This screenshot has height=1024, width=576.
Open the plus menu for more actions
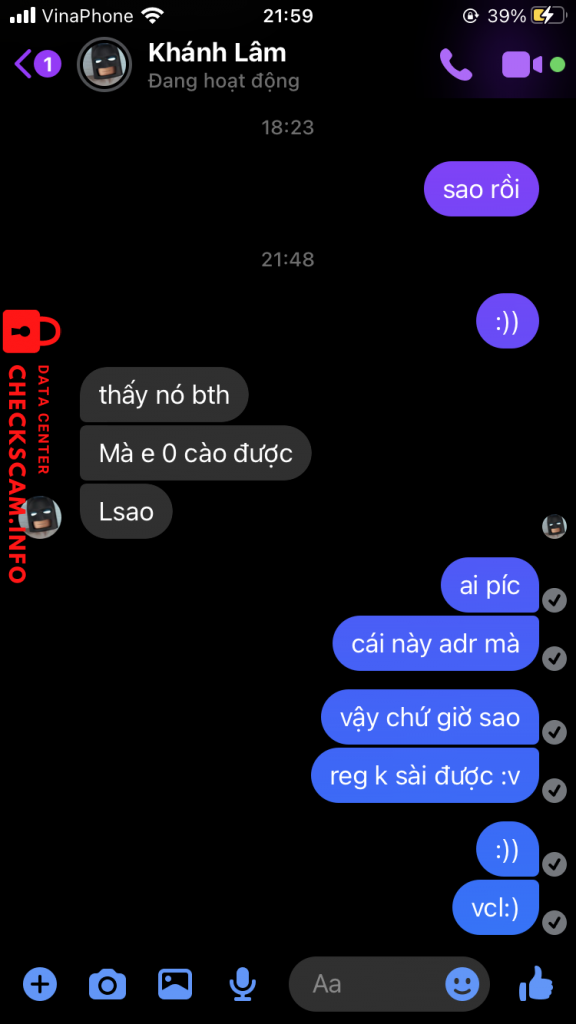tap(40, 983)
